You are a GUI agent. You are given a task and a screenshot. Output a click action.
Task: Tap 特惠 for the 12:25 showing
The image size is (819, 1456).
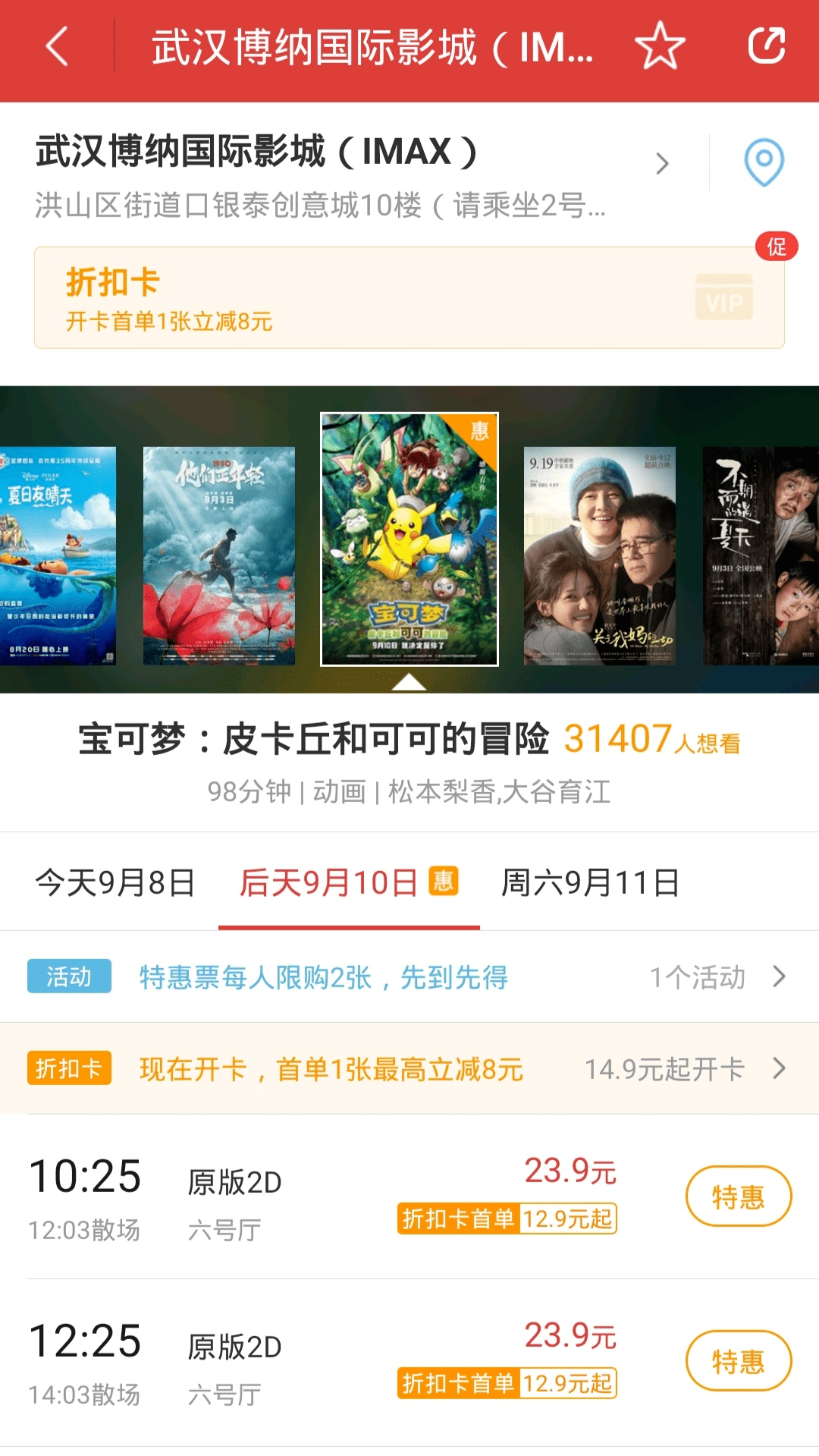click(x=738, y=1361)
